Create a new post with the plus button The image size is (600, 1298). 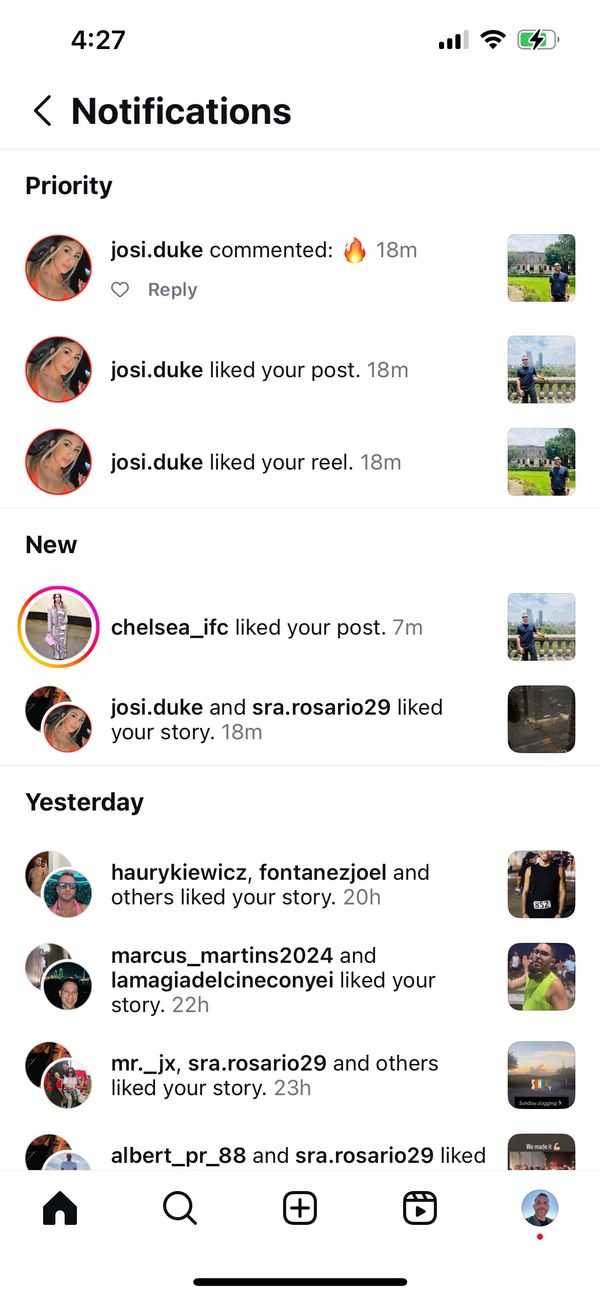coord(300,1209)
